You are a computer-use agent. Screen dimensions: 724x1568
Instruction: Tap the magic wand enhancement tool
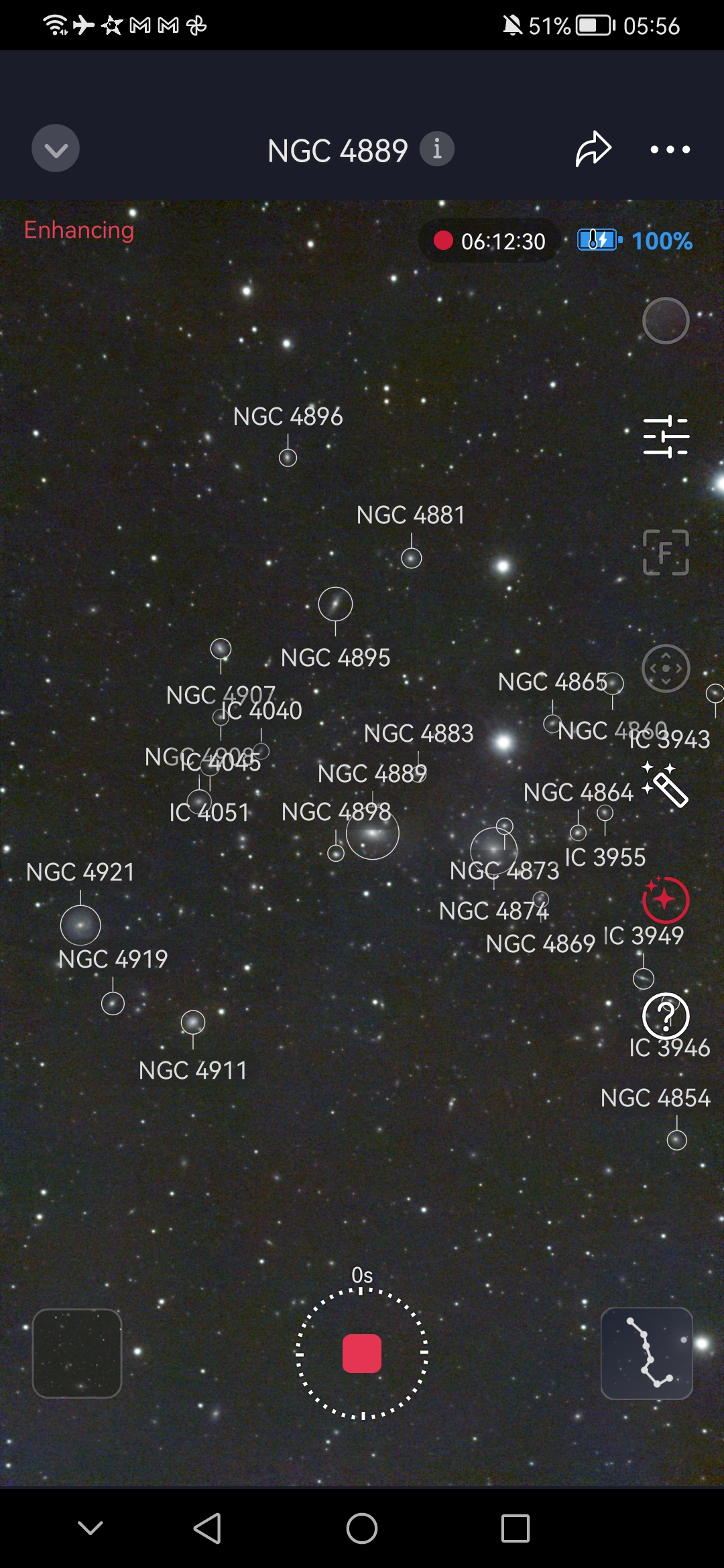click(x=666, y=784)
